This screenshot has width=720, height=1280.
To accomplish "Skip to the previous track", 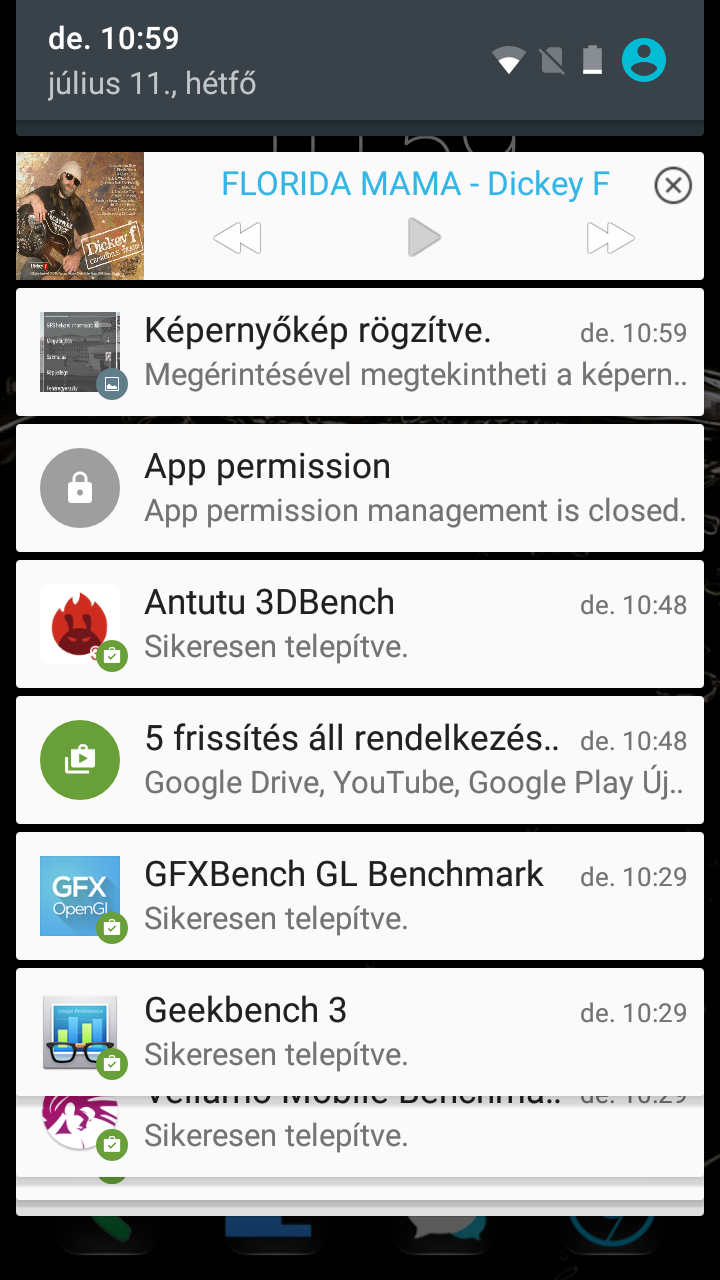I will pyautogui.click(x=238, y=238).
